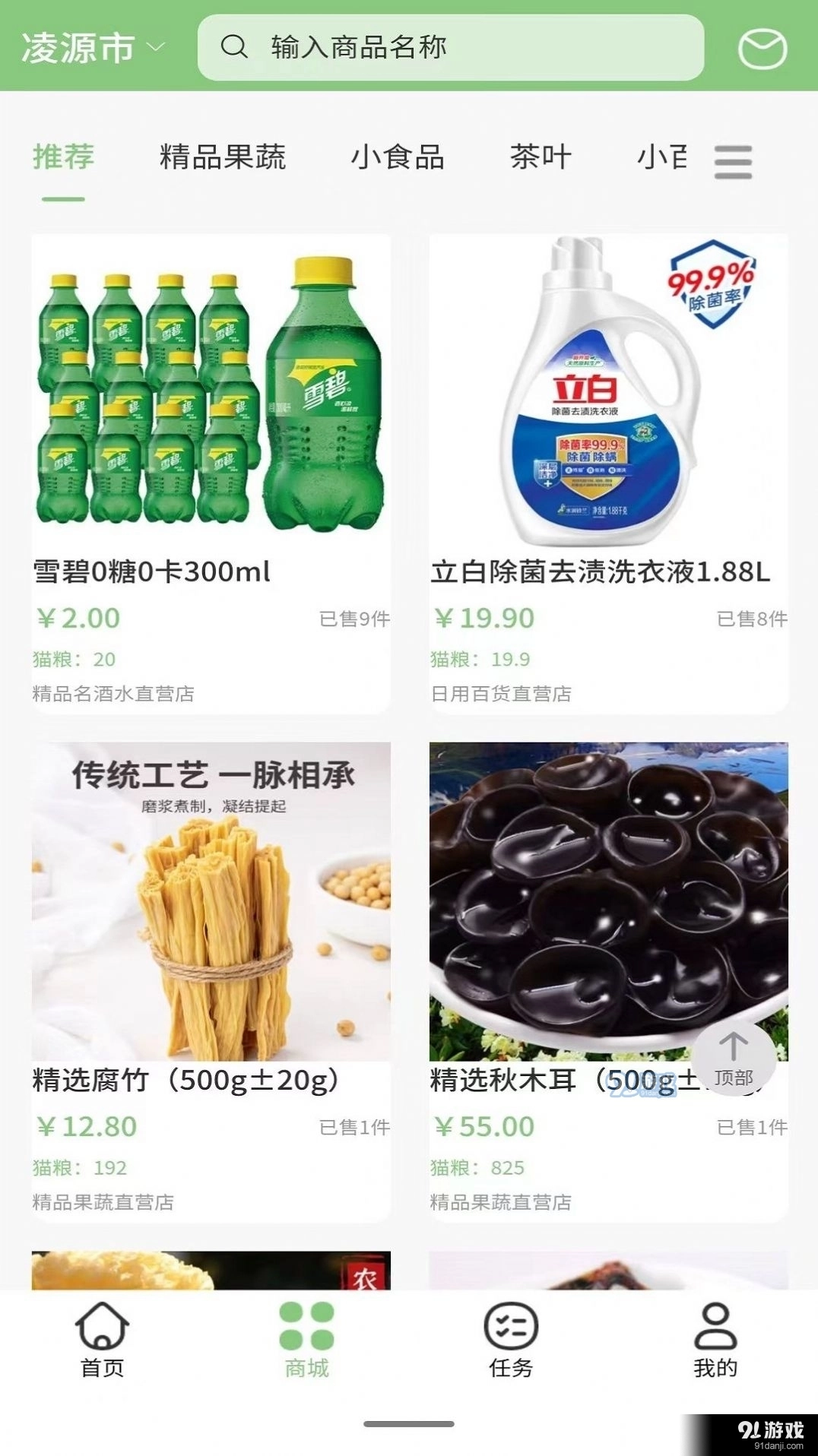Expand the full category list menu
This screenshot has height=1456, width=818.
click(733, 162)
